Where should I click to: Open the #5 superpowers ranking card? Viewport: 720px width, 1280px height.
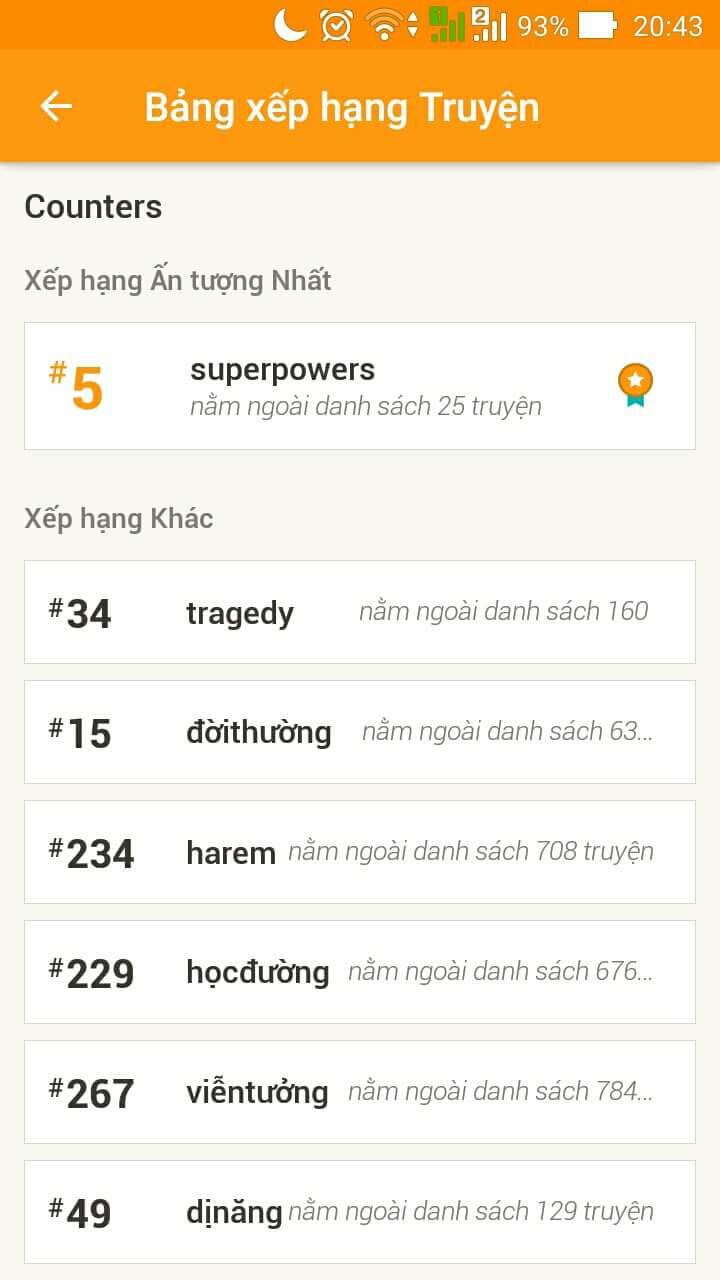(360, 386)
